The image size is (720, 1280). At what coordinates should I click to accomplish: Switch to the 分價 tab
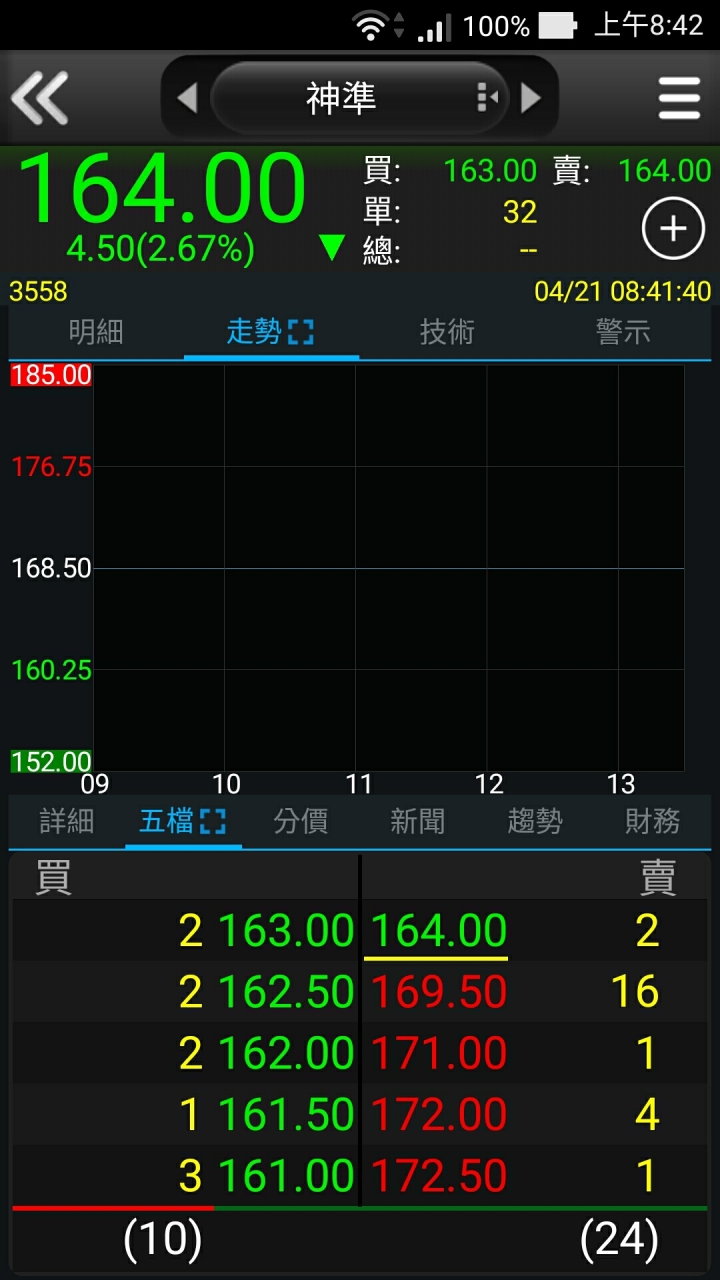coord(301,822)
